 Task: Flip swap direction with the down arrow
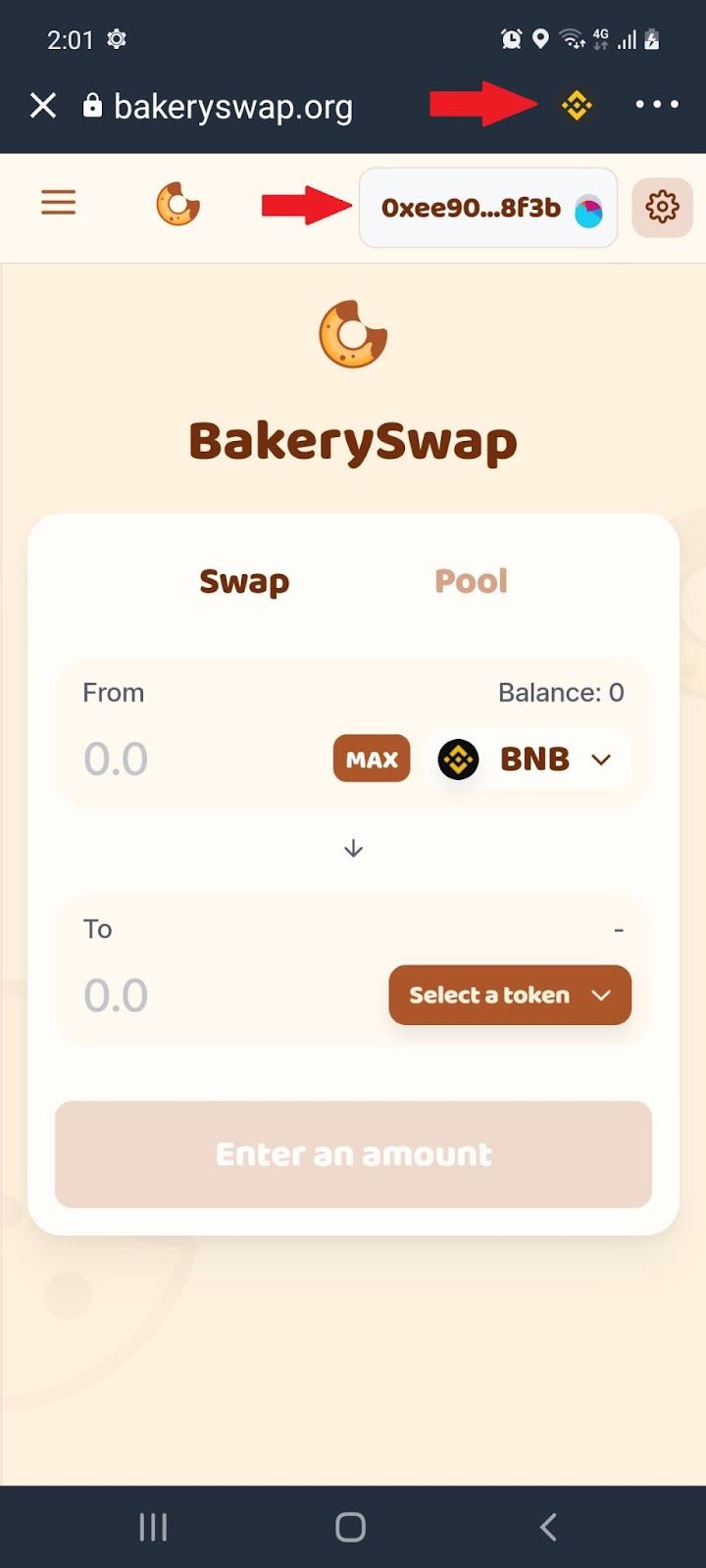pos(353,849)
